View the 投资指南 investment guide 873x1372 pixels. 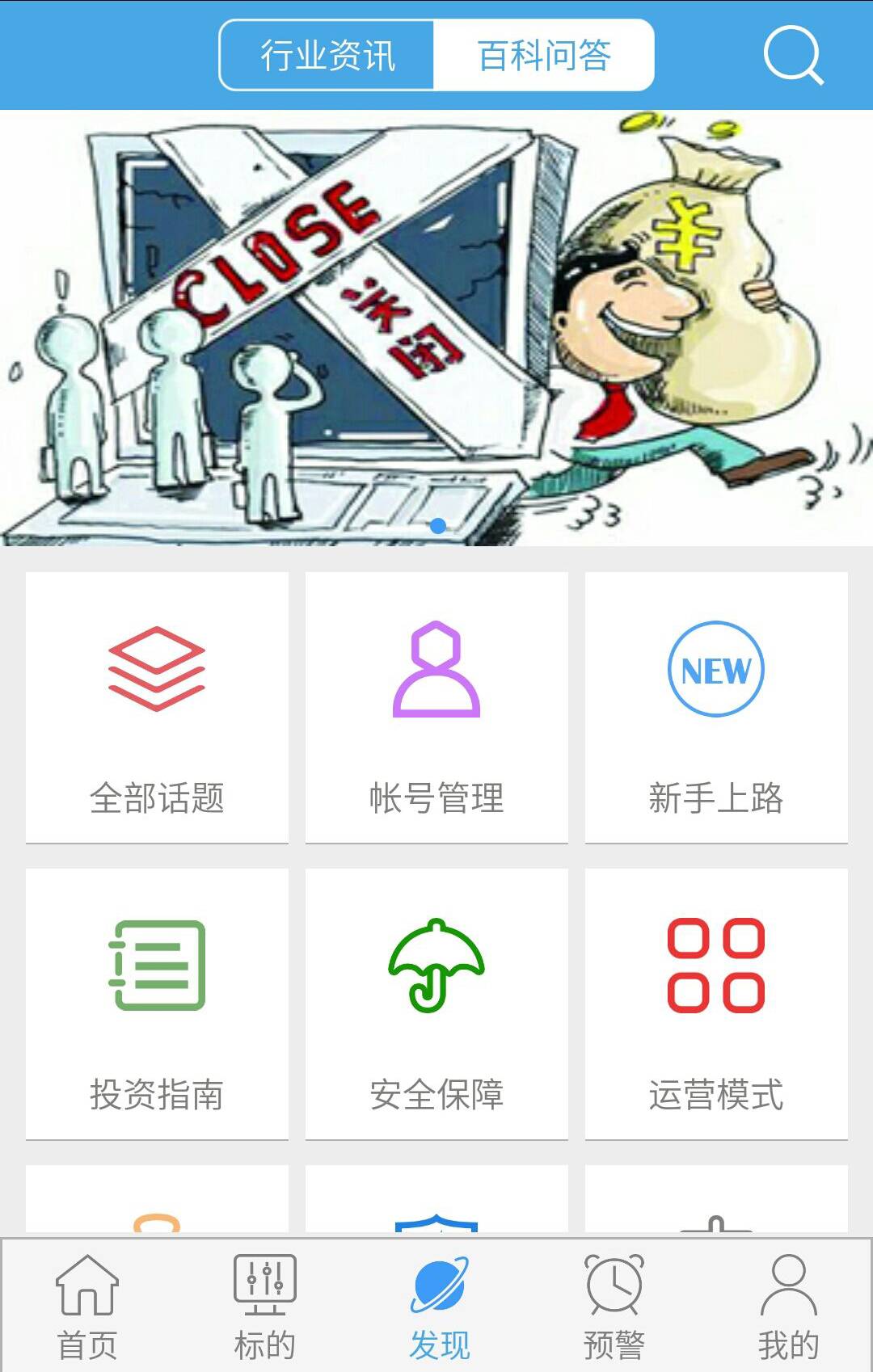pos(157,1004)
